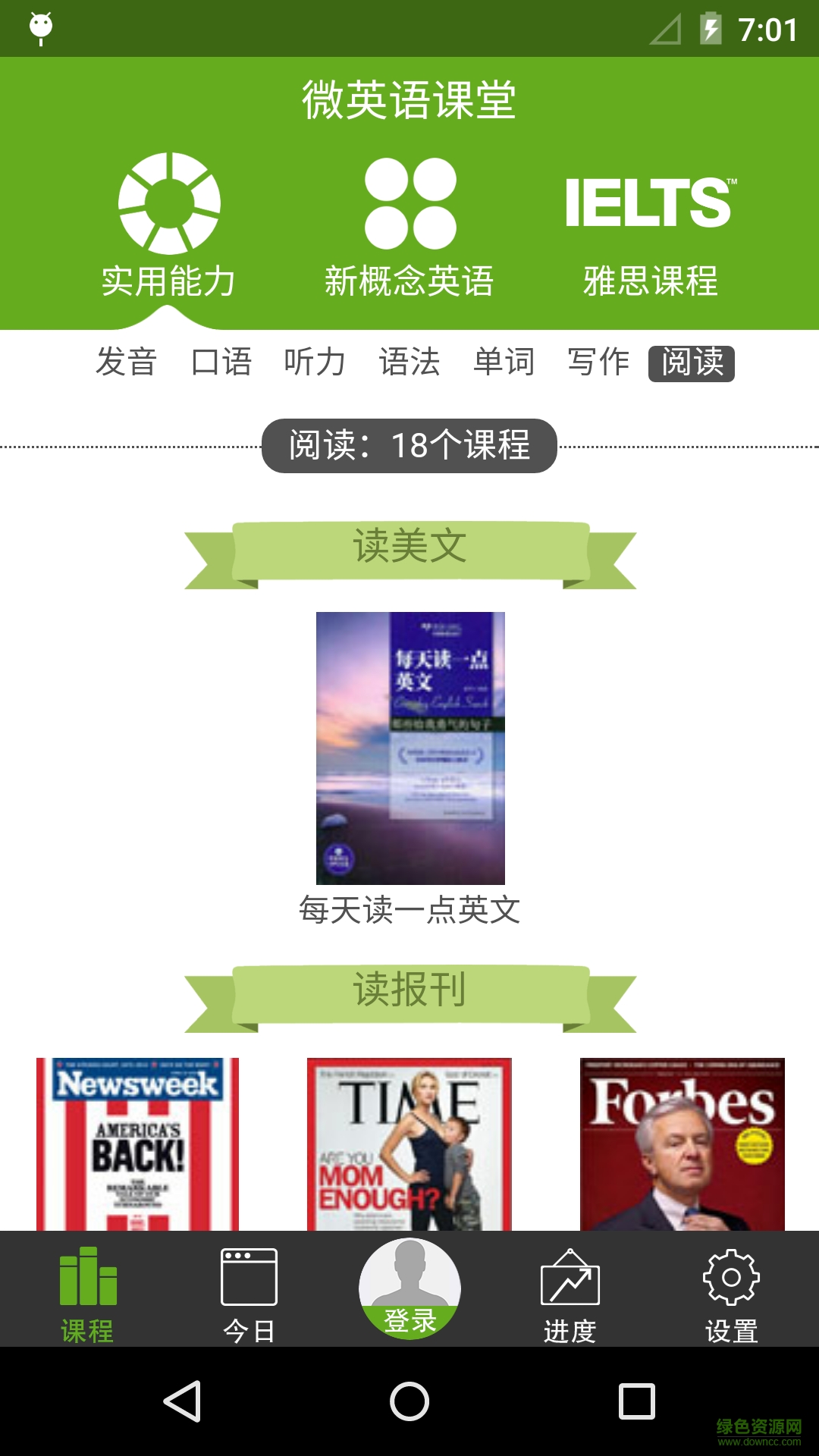Open the IELTS 雅思课程 category

coord(650,231)
